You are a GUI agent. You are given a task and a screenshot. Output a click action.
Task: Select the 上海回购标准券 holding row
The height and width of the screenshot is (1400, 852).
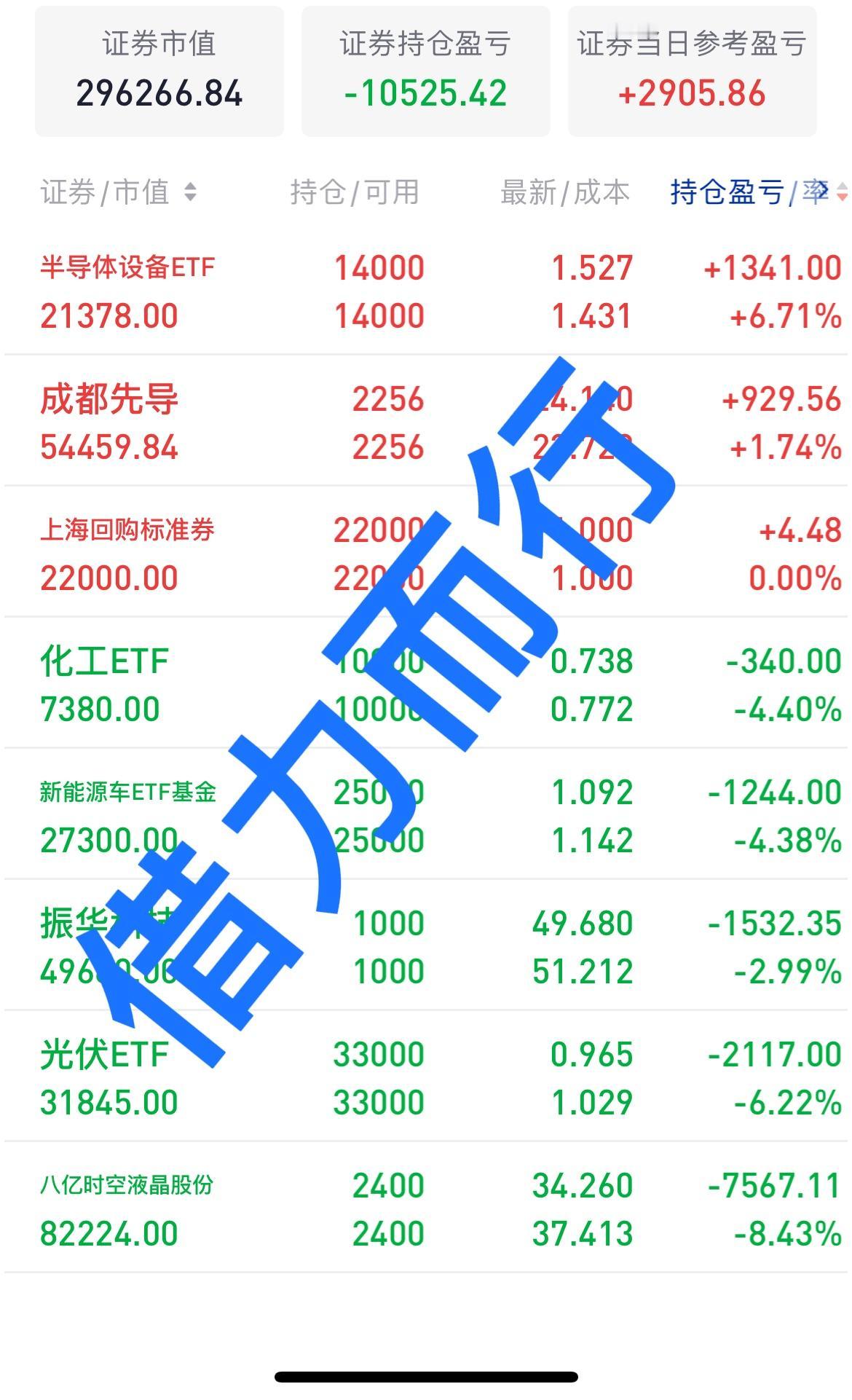(426, 554)
